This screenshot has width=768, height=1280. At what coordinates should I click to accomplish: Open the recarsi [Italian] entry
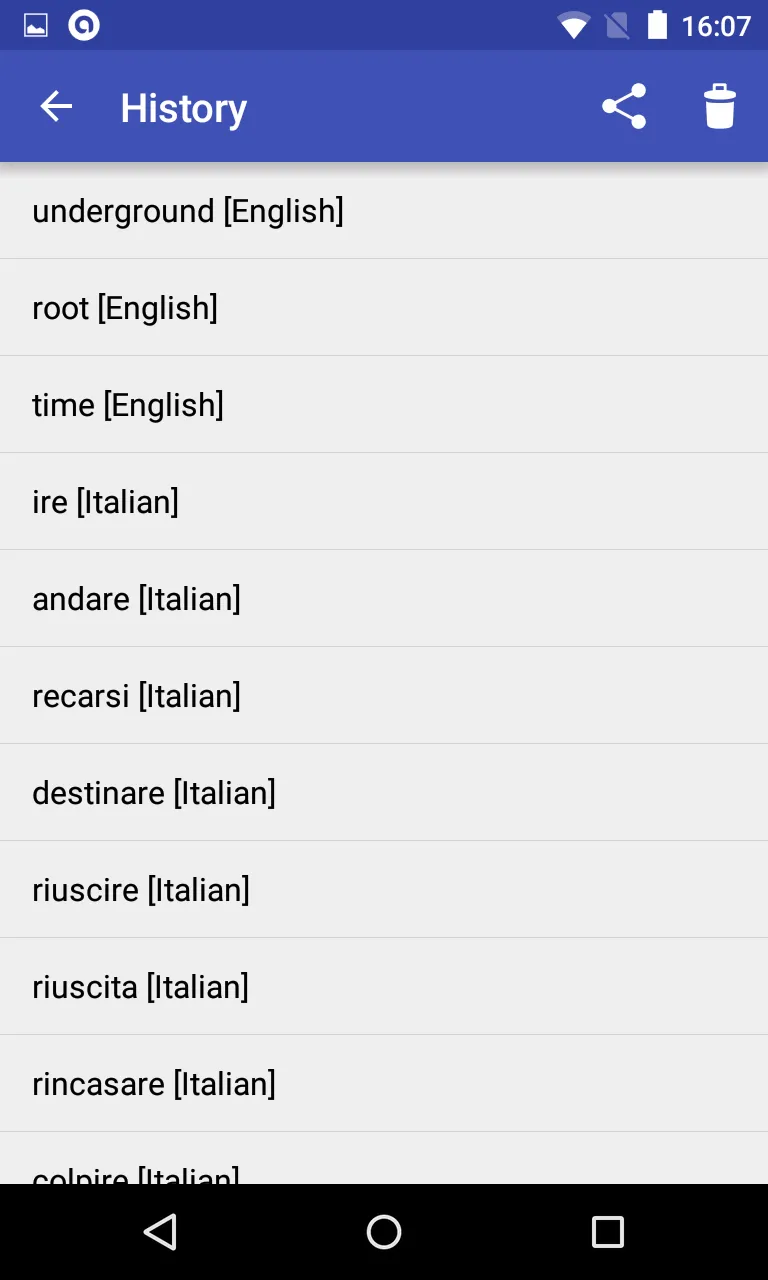(384, 696)
